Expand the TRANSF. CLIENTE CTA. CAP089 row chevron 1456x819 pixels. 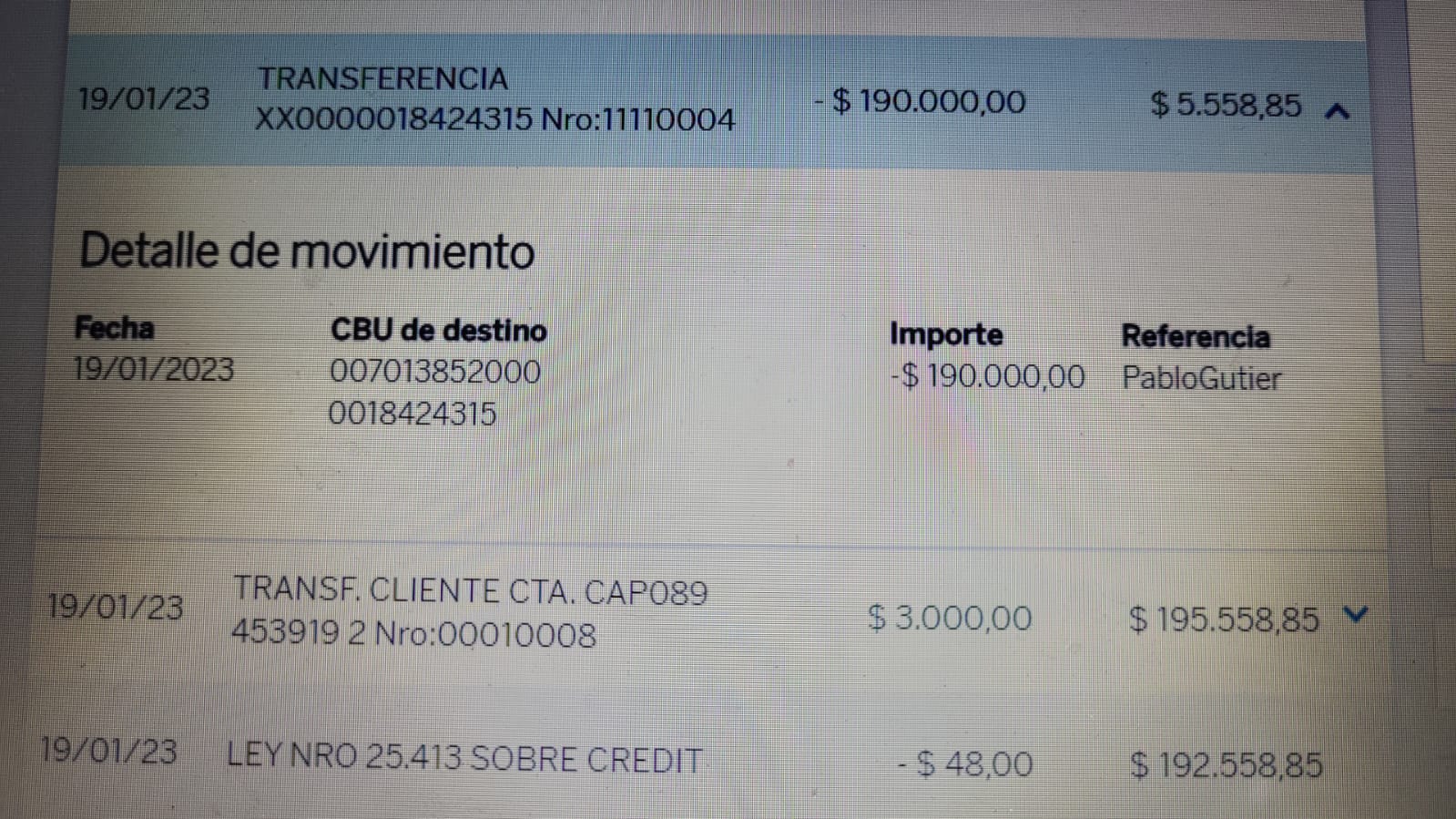[x=1355, y=616]
